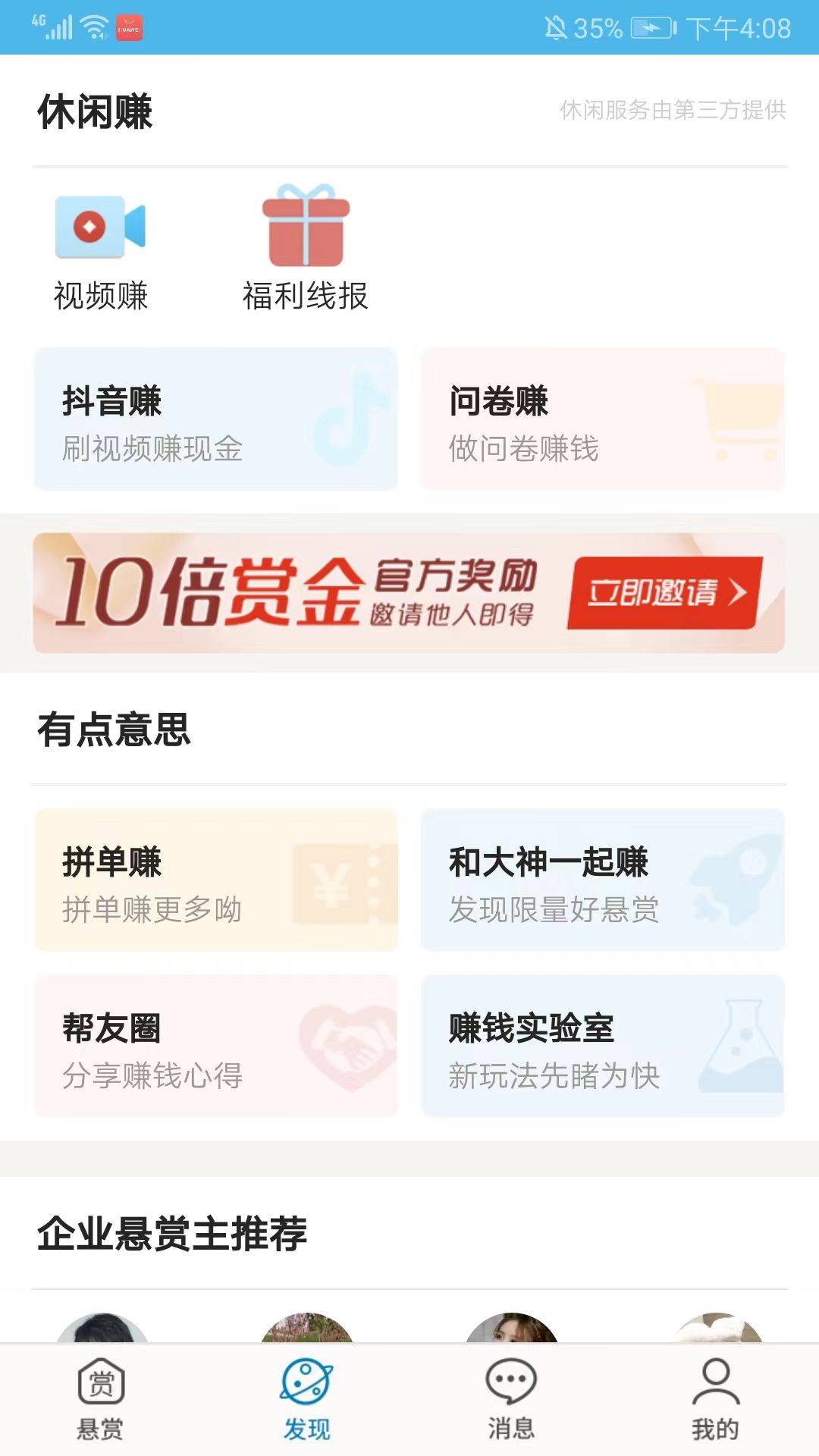Open 帮友圈 sharing community
The height and width of the screenshot is (1456, 819).
(215, 1045)
